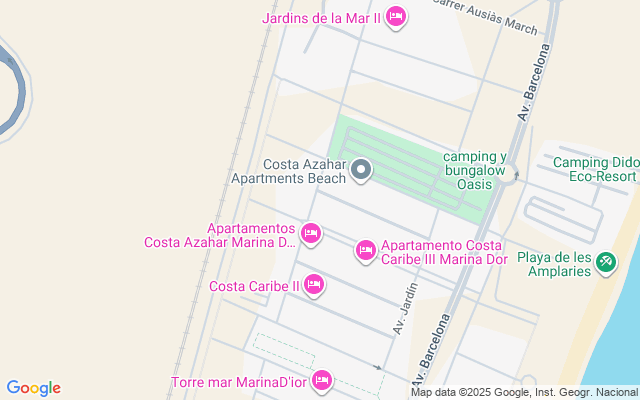The height and width of the screenshot is (400, 640).
Task: Tap the Playa de les Amplaries beach marker
Action: tap(605, 263)
